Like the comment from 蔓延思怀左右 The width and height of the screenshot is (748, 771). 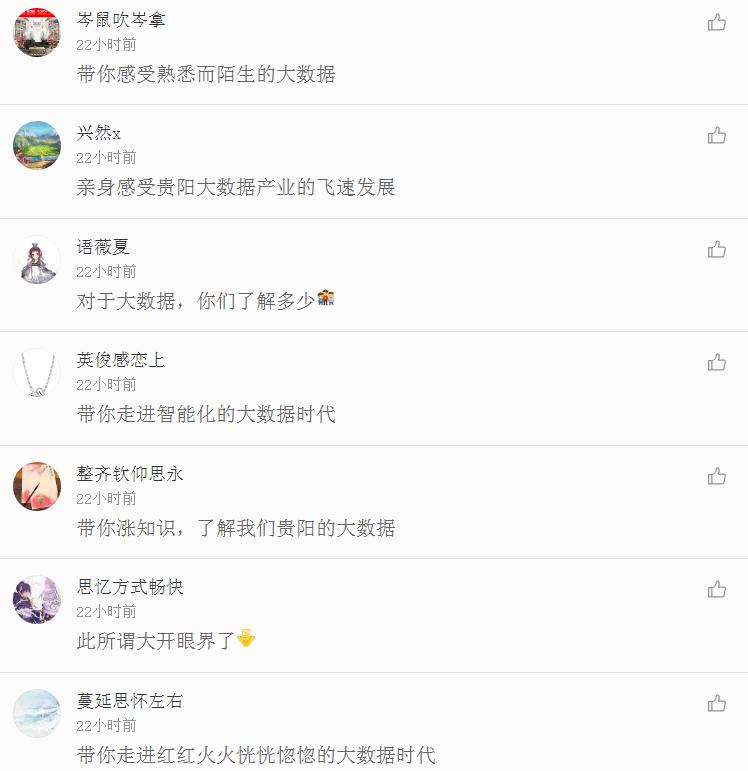(716, 705)
